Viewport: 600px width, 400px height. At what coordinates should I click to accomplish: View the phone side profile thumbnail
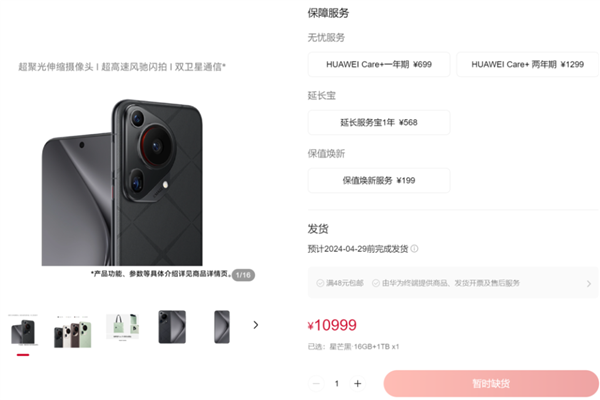221,327
